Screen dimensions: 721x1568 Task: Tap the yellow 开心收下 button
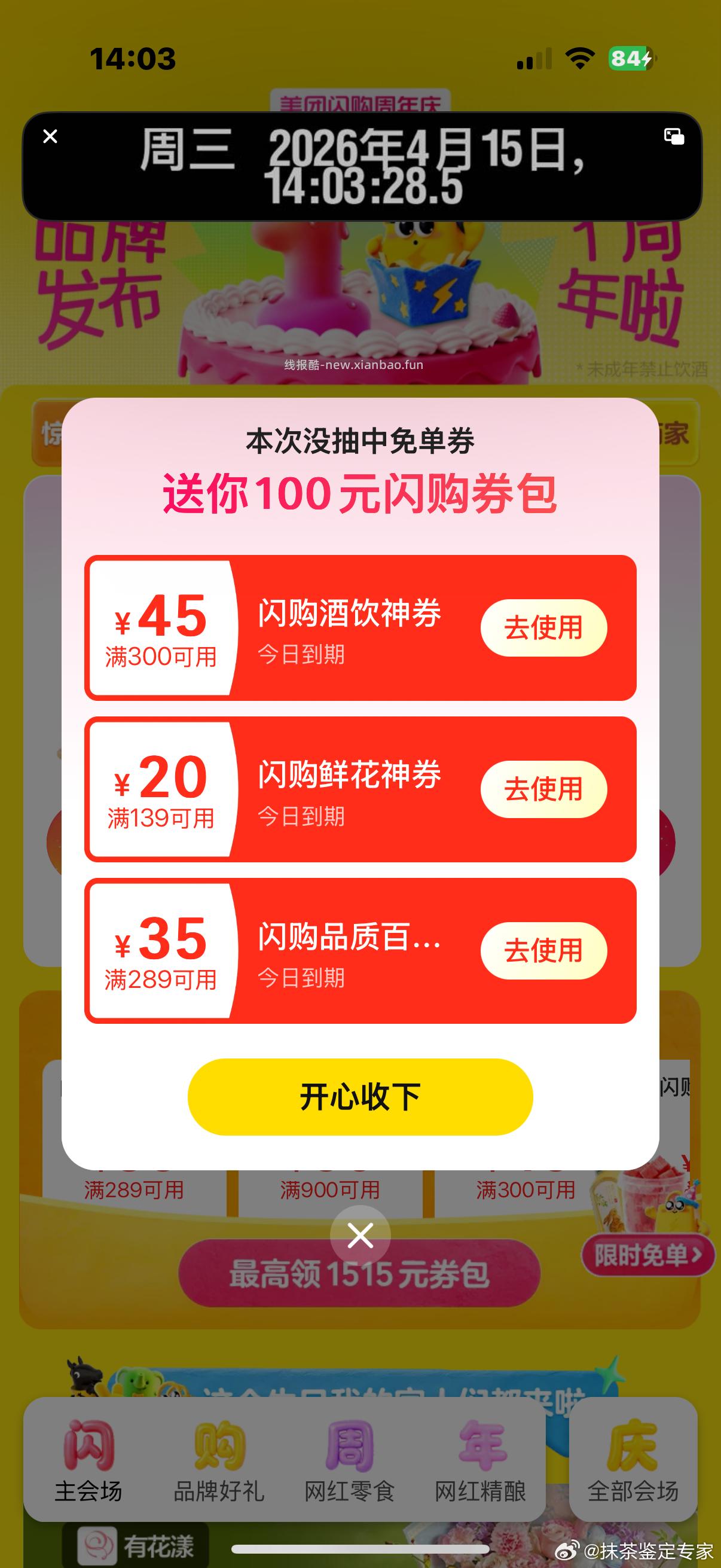360,1097
